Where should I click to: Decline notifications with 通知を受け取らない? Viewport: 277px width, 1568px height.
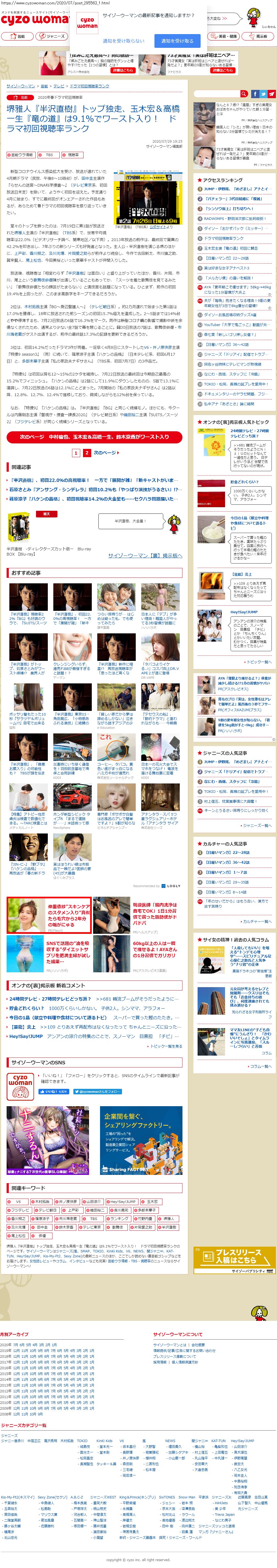coord(124,41)
